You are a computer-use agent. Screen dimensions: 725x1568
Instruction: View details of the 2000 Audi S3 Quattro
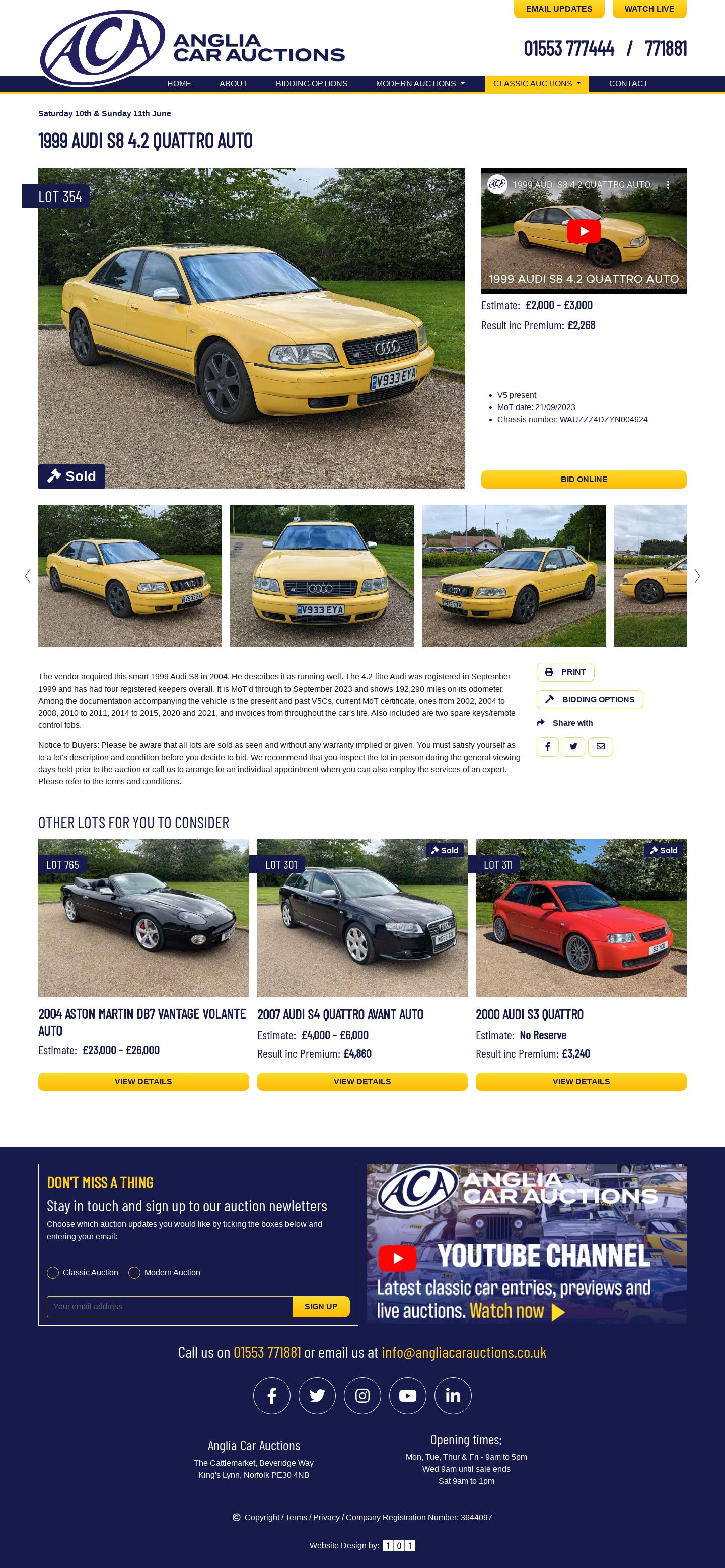point(580,1081)
